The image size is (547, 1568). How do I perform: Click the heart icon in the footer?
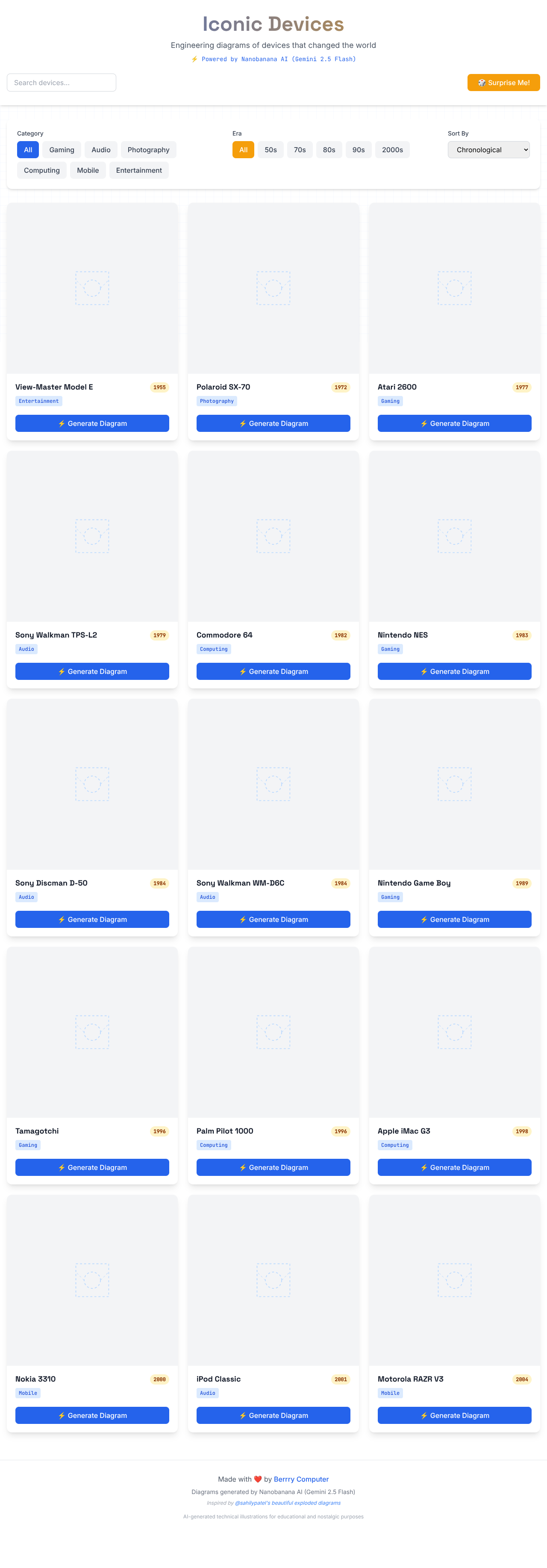pos(257,1479)
